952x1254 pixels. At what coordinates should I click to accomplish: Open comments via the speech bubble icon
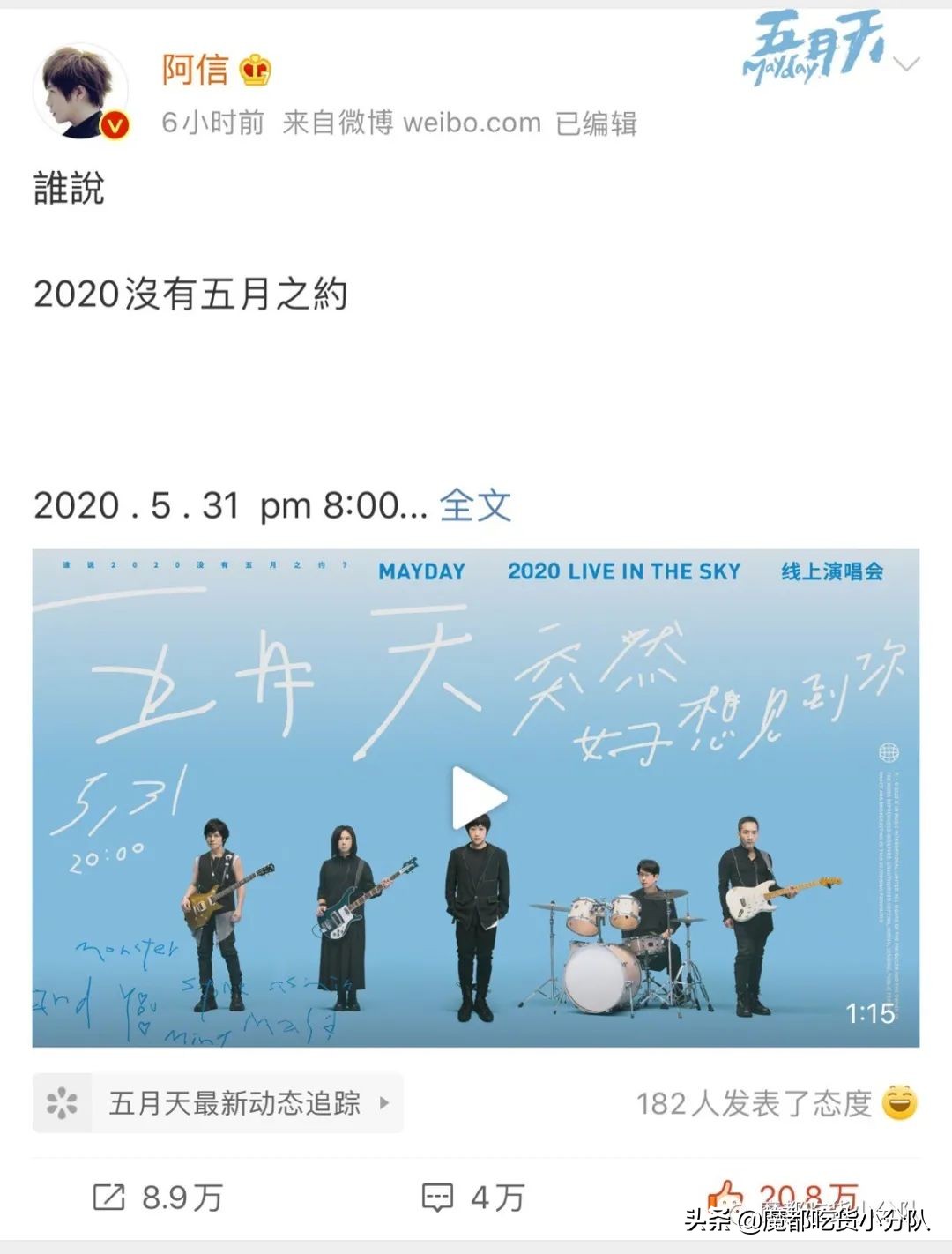[438, 1198]
